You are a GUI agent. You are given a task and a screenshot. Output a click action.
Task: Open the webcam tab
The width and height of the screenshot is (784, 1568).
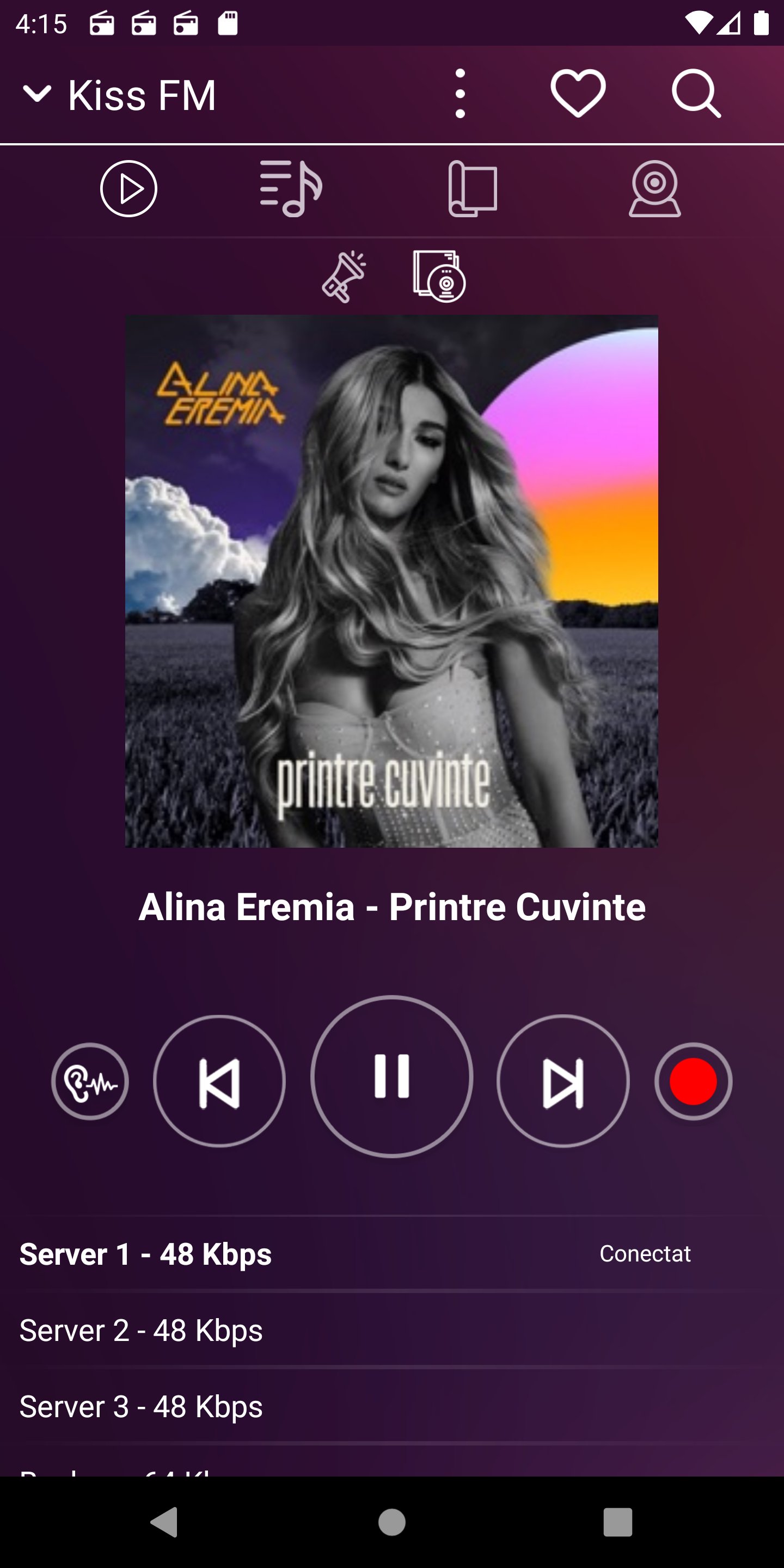[654, 189]
